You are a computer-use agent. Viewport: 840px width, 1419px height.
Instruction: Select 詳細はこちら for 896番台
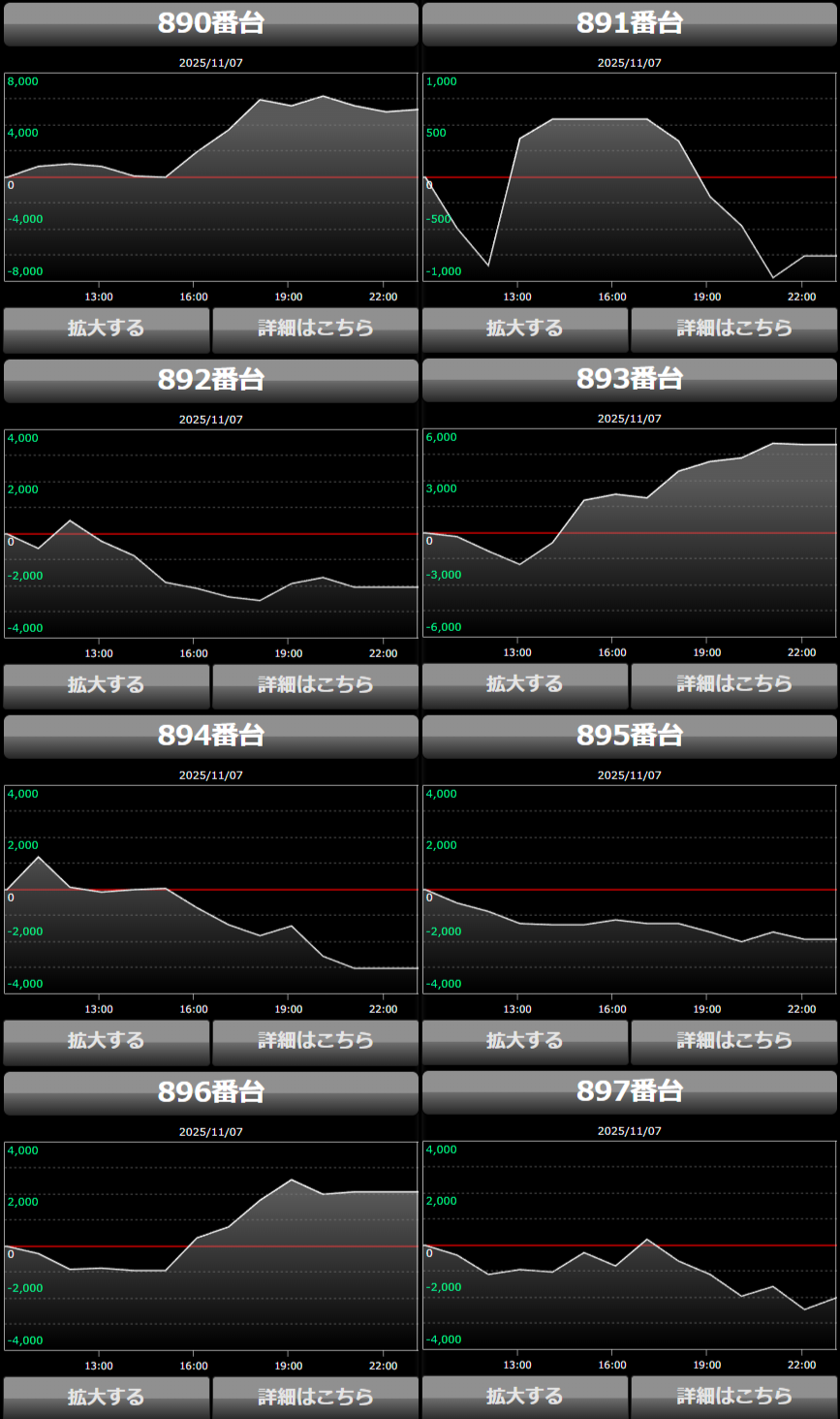(x=315, y=1397)
